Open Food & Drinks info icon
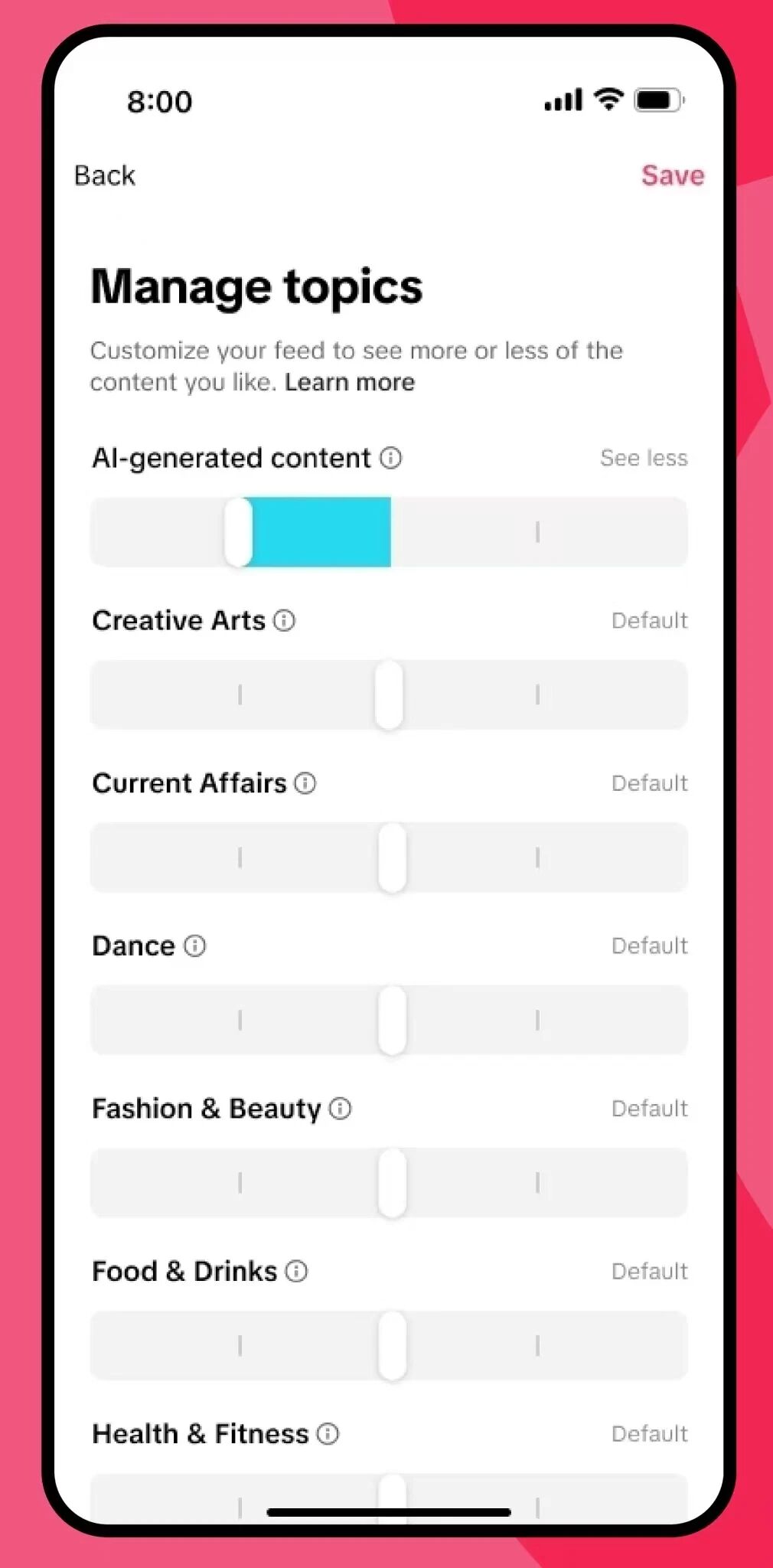This screenshot has height=1568, width=773. (296, 1272)
